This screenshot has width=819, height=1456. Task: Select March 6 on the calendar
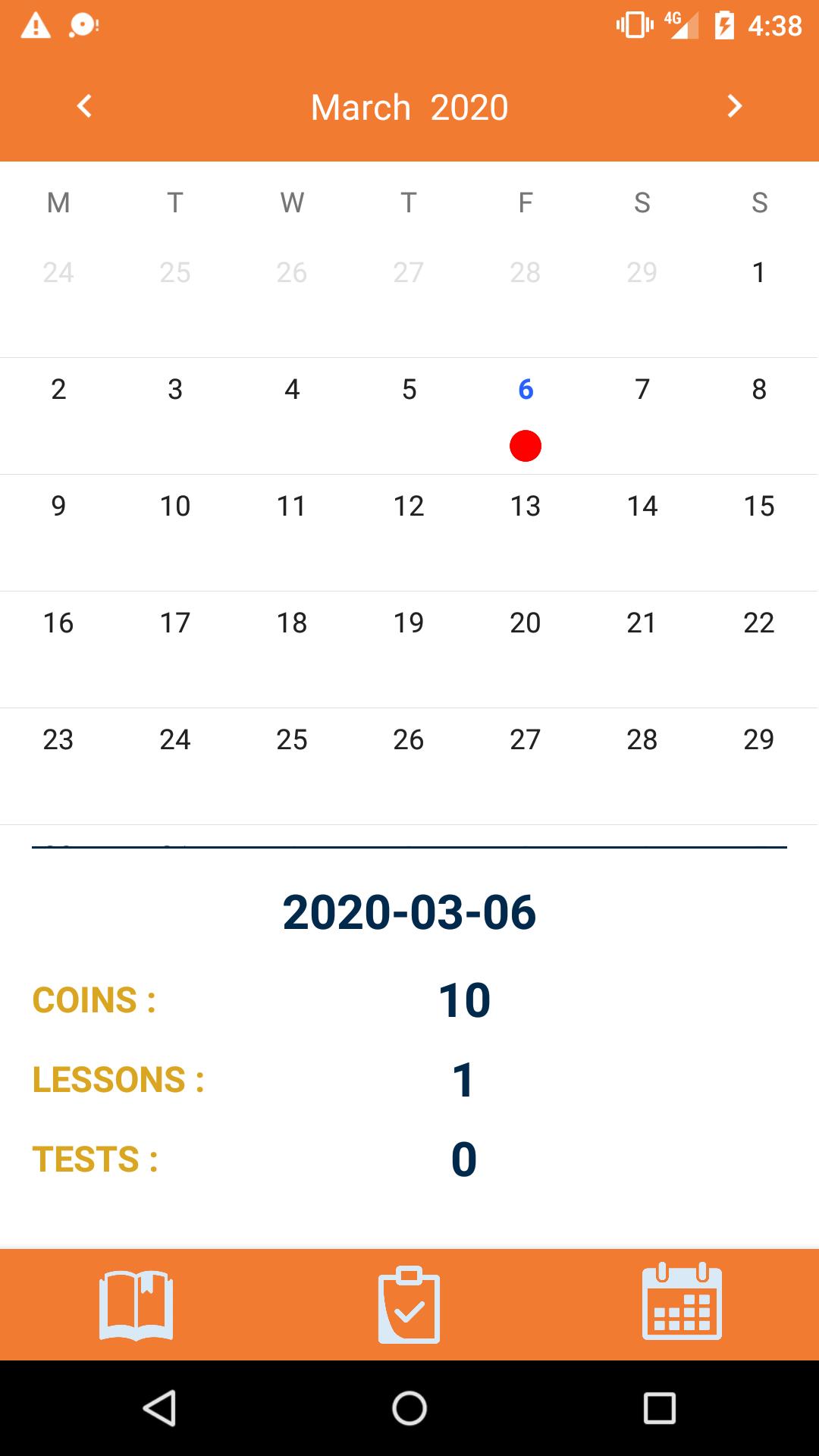coord(526,389)
